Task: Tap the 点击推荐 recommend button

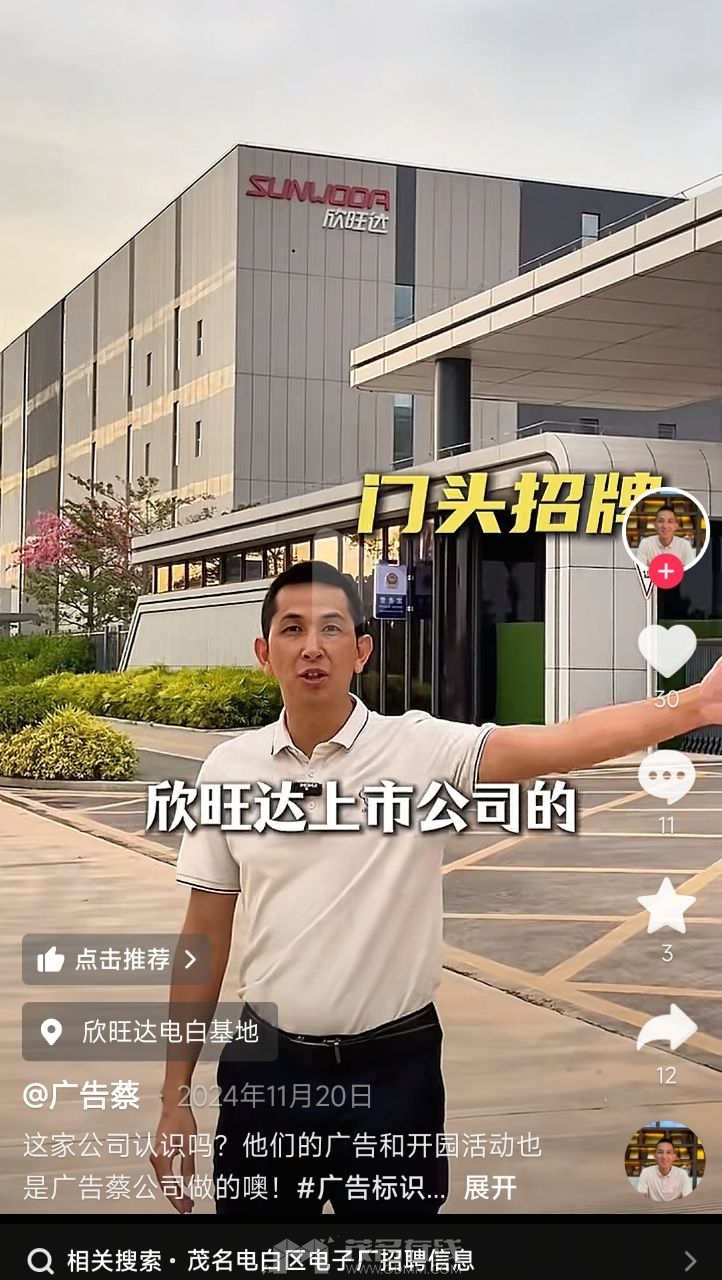Action: pos(117,960)
